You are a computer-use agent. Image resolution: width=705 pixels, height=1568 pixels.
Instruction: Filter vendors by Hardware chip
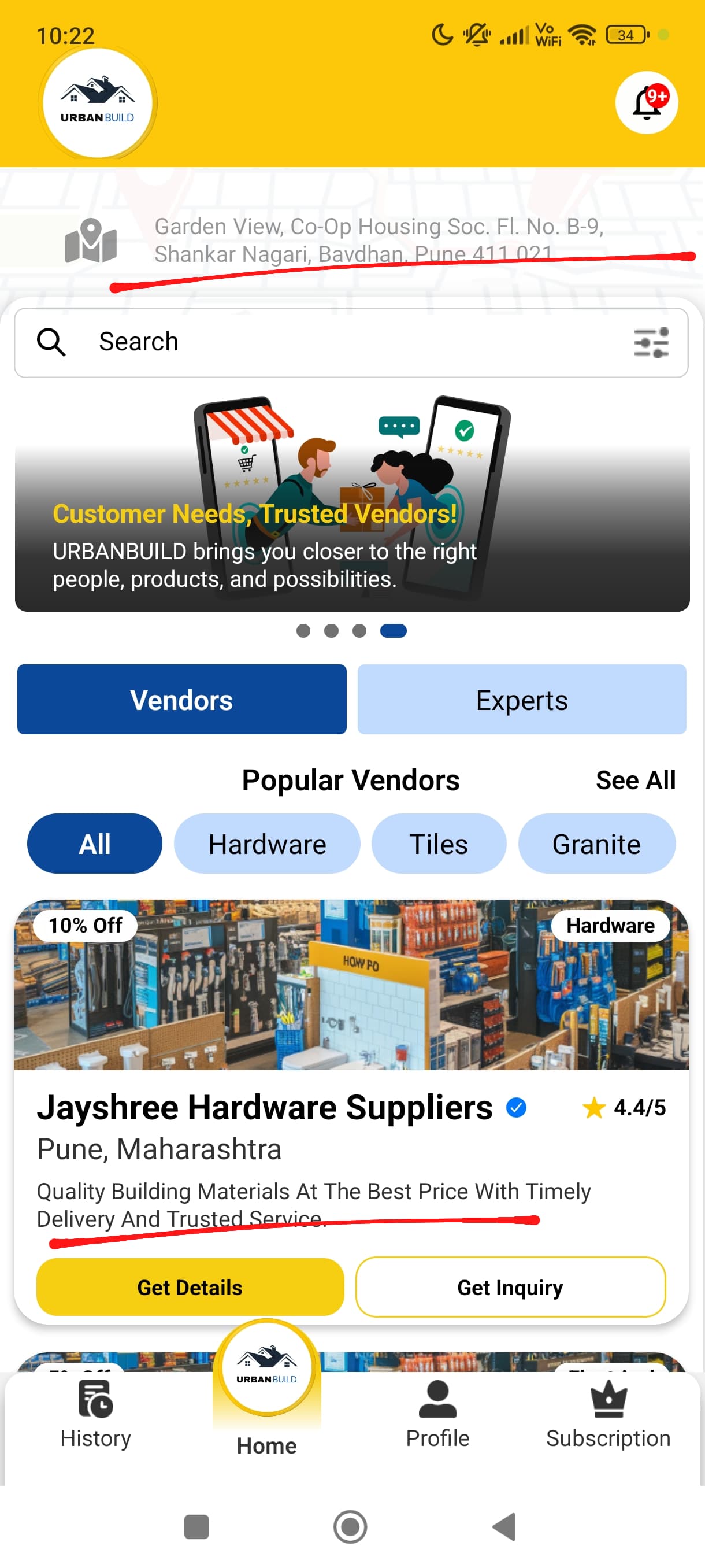[x=267, y=844]
